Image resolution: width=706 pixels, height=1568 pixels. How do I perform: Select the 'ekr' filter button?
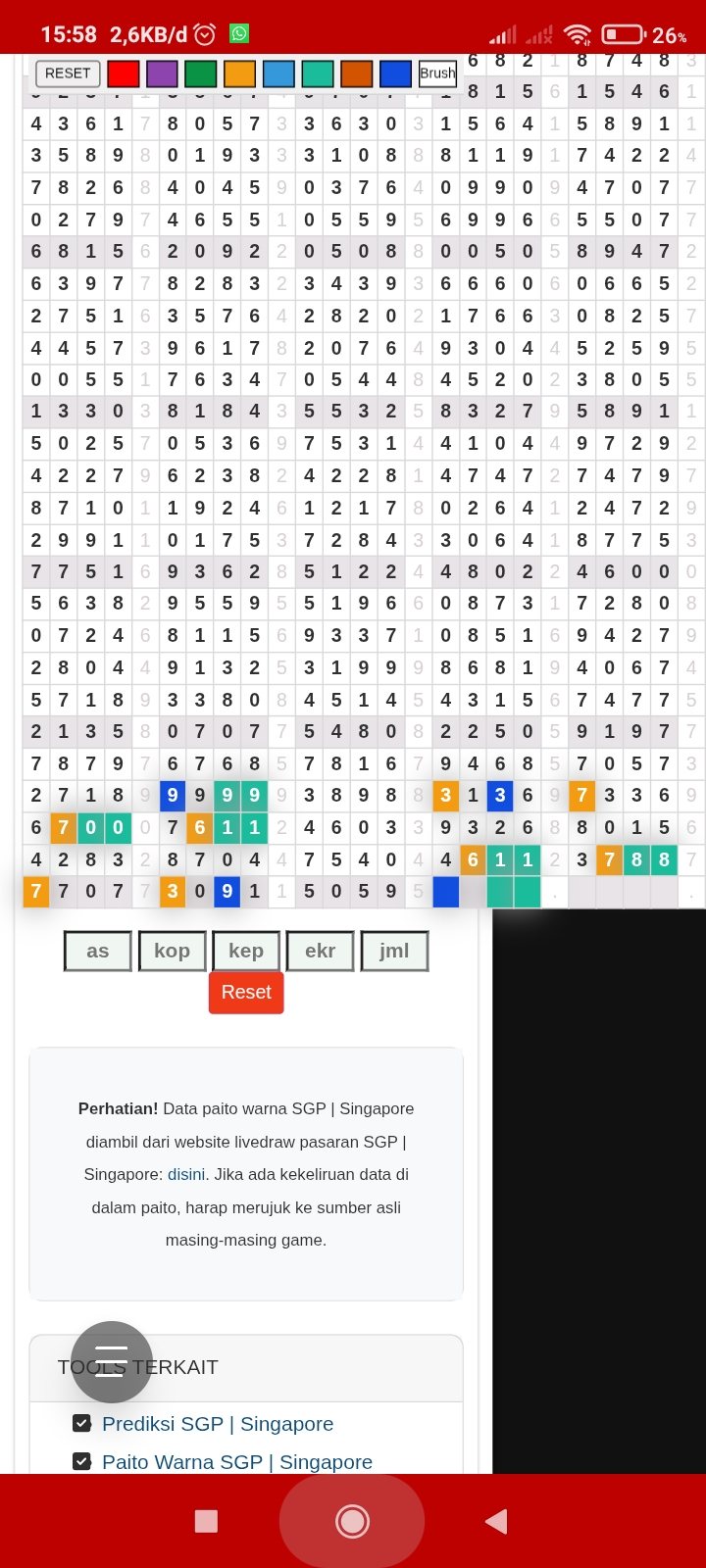pos(320,951)
